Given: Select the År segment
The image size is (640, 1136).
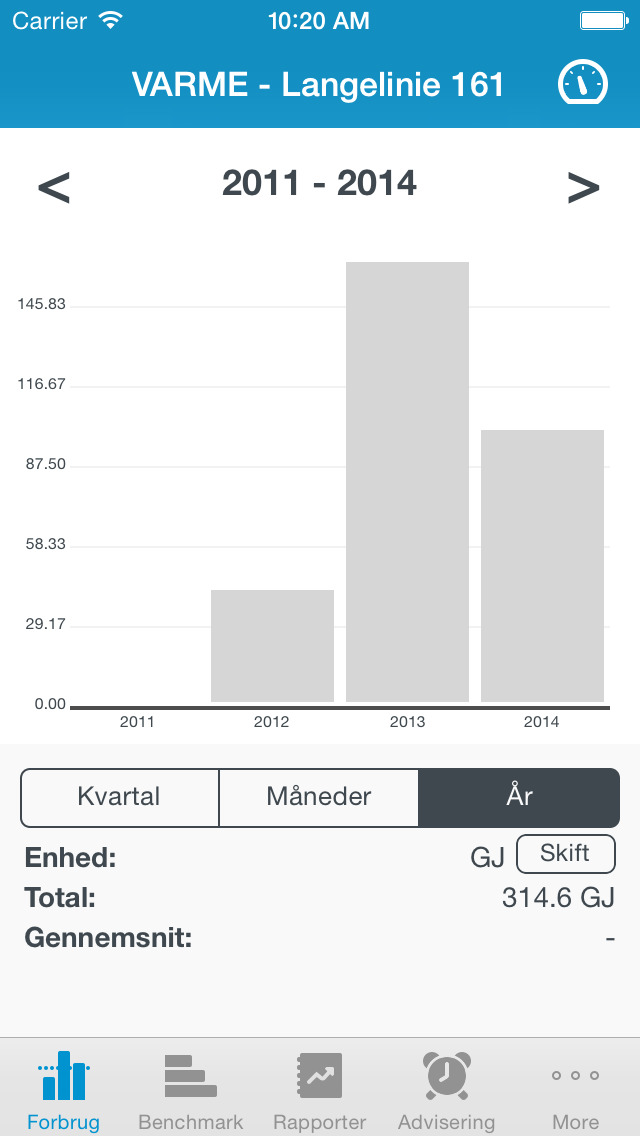Looking at the screenshot, I should 519,798.
